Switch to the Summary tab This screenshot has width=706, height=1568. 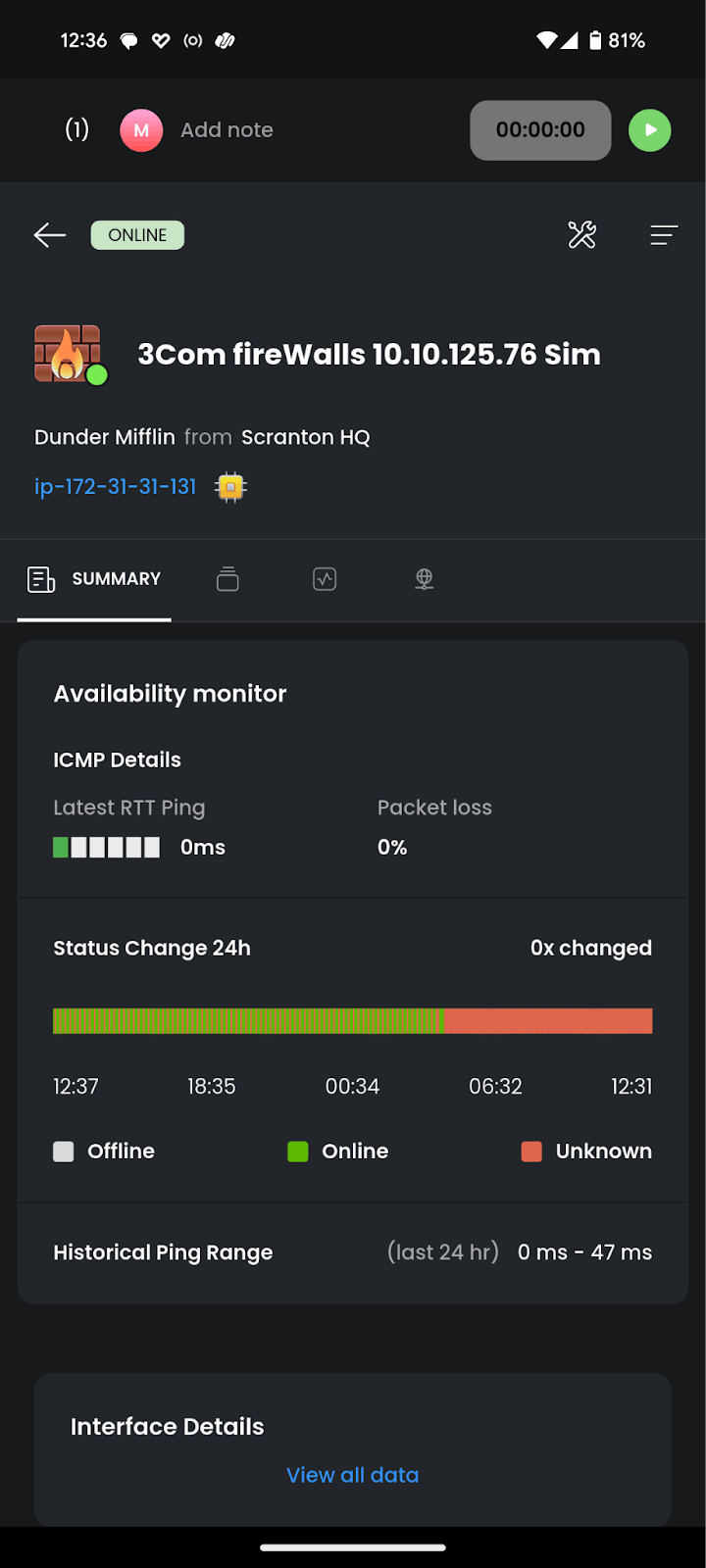click(94, 579)
